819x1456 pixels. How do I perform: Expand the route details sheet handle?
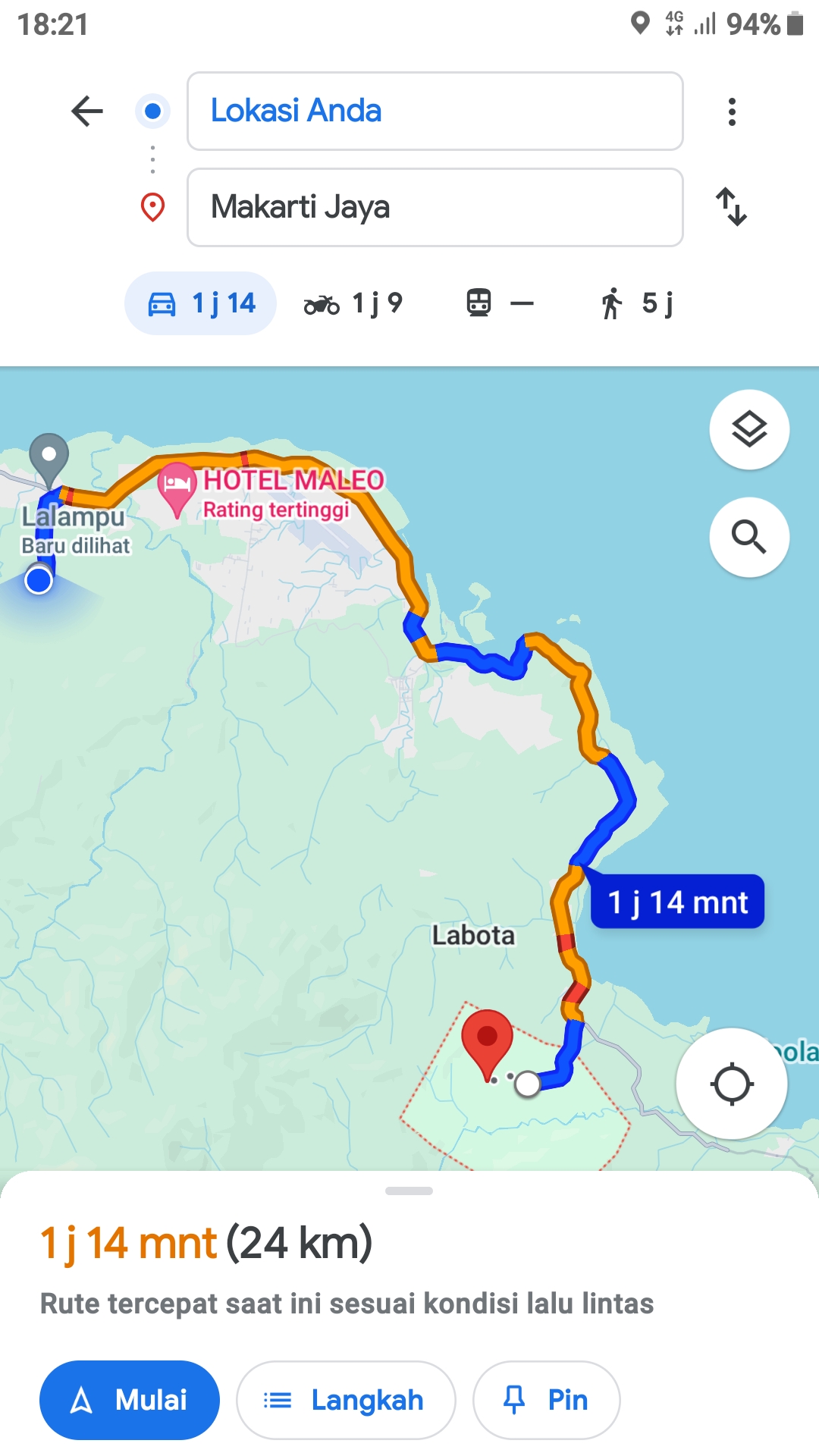point(409,1191)
